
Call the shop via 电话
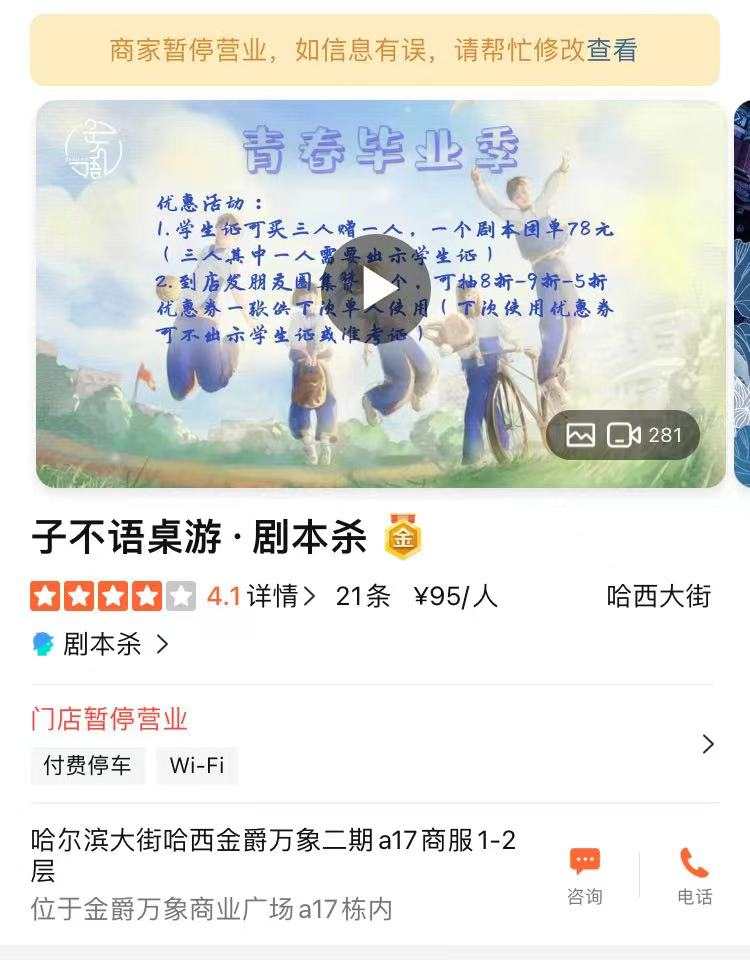coord(694,876)
